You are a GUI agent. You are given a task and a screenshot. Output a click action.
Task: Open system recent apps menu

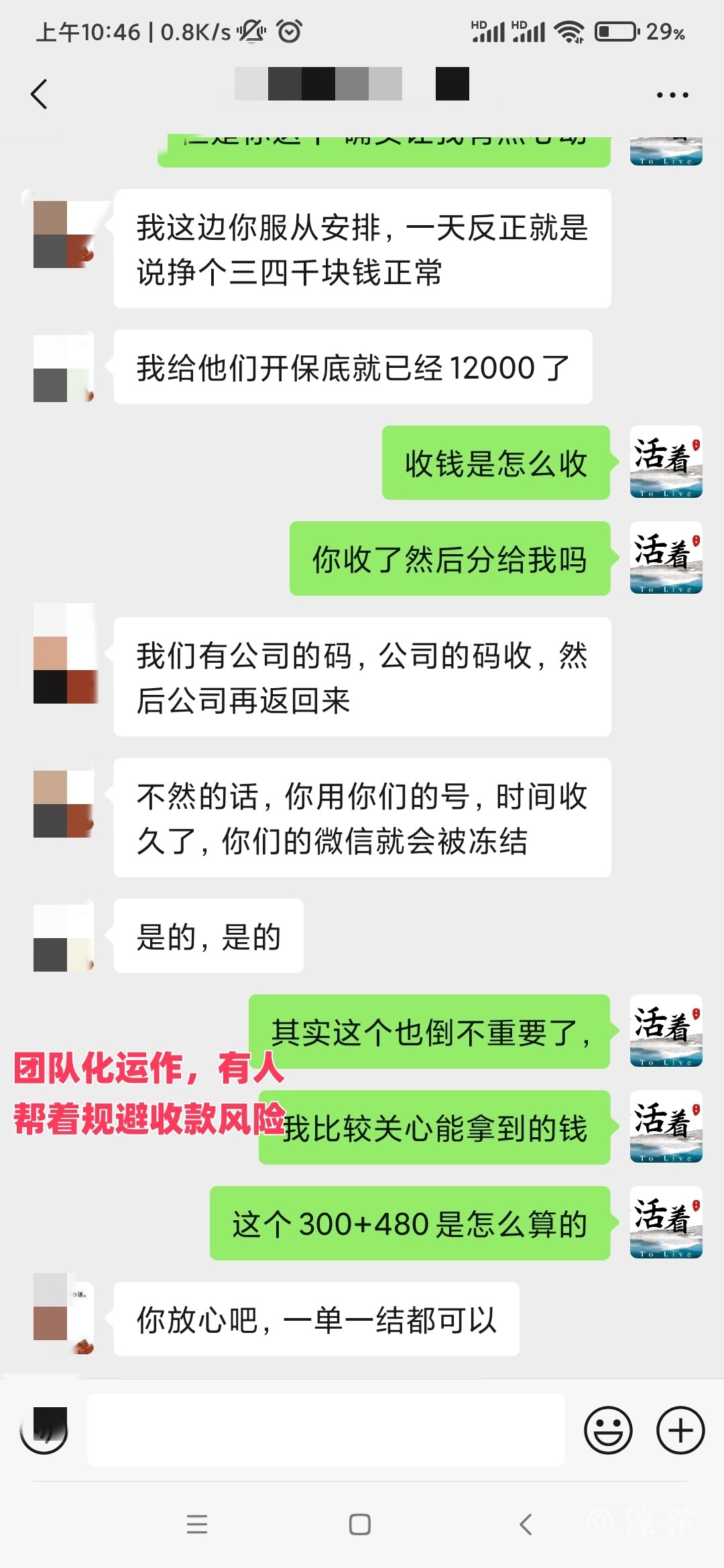pos(196,1524)
